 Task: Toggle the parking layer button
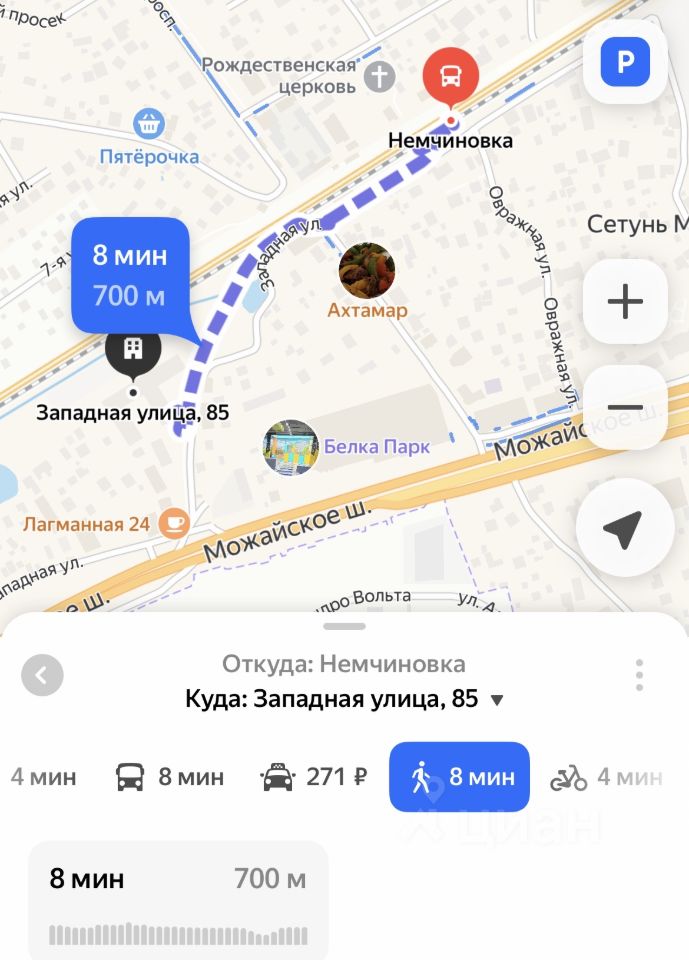coord(625,63)
